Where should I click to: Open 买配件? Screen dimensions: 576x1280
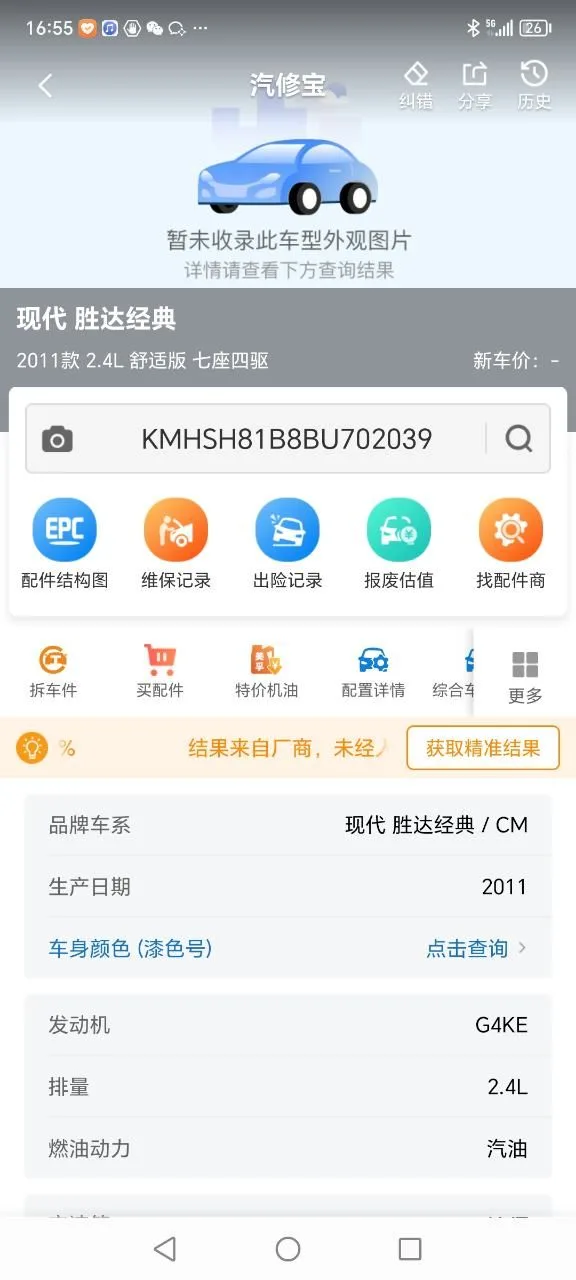click(x=160, y=672)
